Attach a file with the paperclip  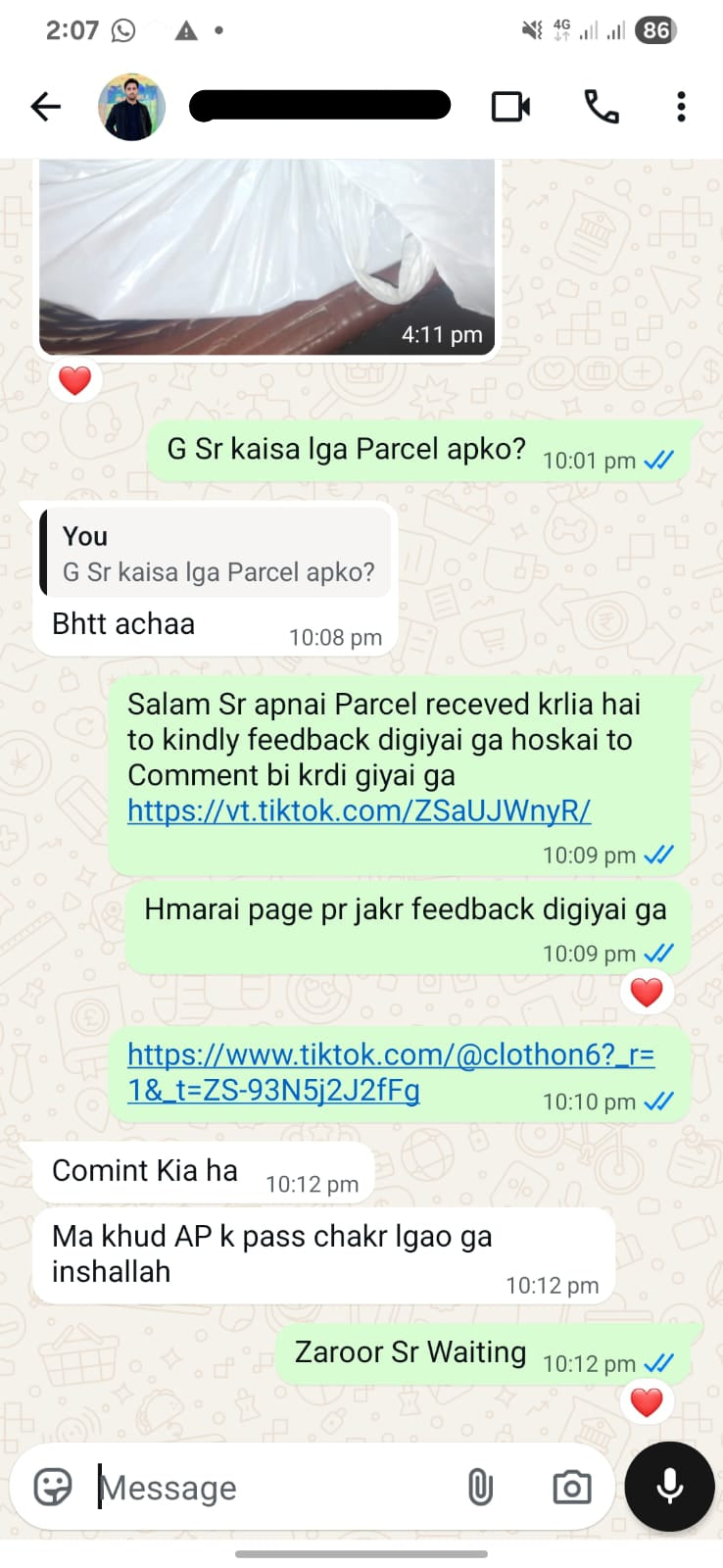pos(480,1487)
